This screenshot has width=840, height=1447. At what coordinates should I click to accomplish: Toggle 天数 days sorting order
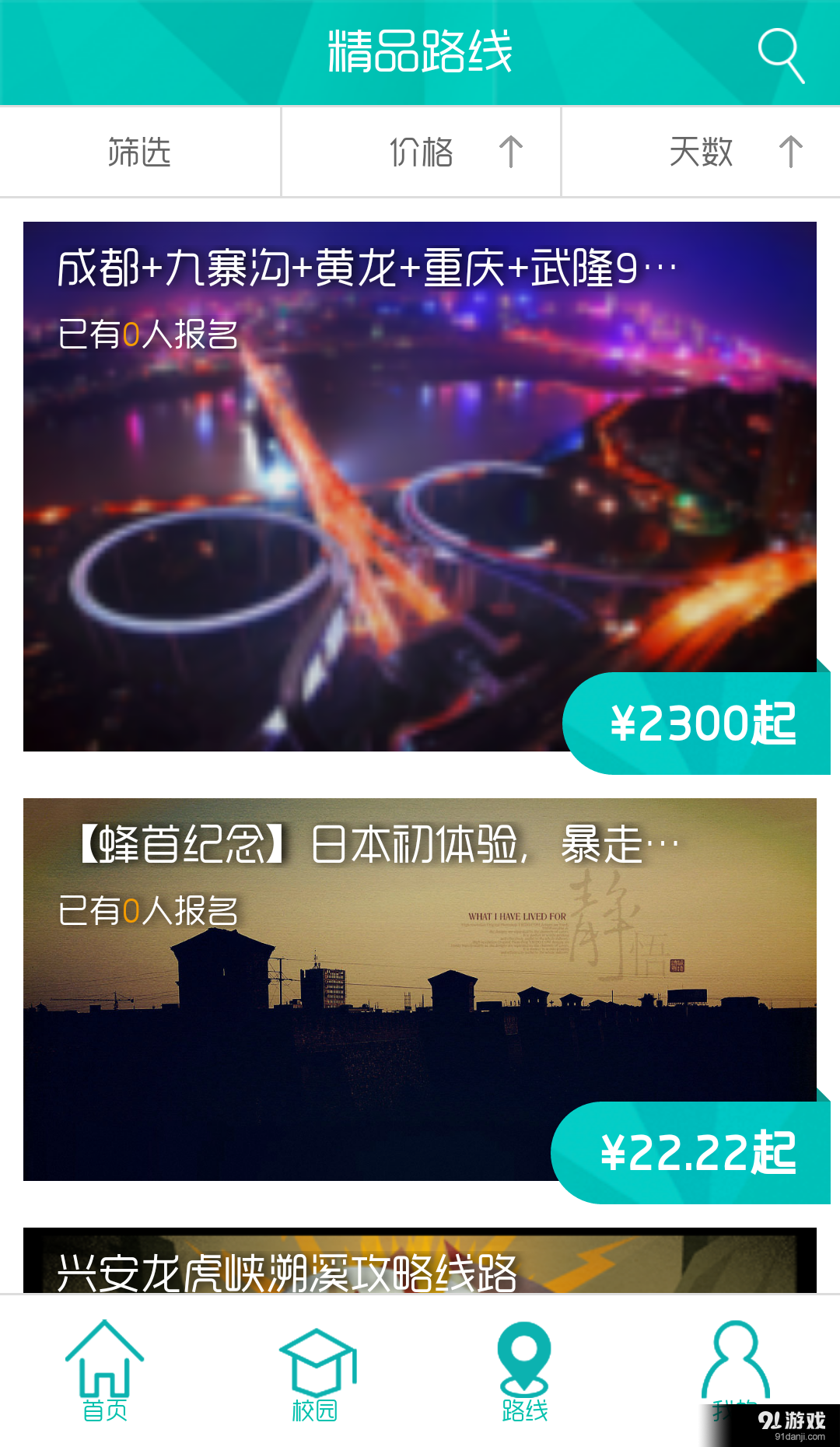[x=700, y=152]
